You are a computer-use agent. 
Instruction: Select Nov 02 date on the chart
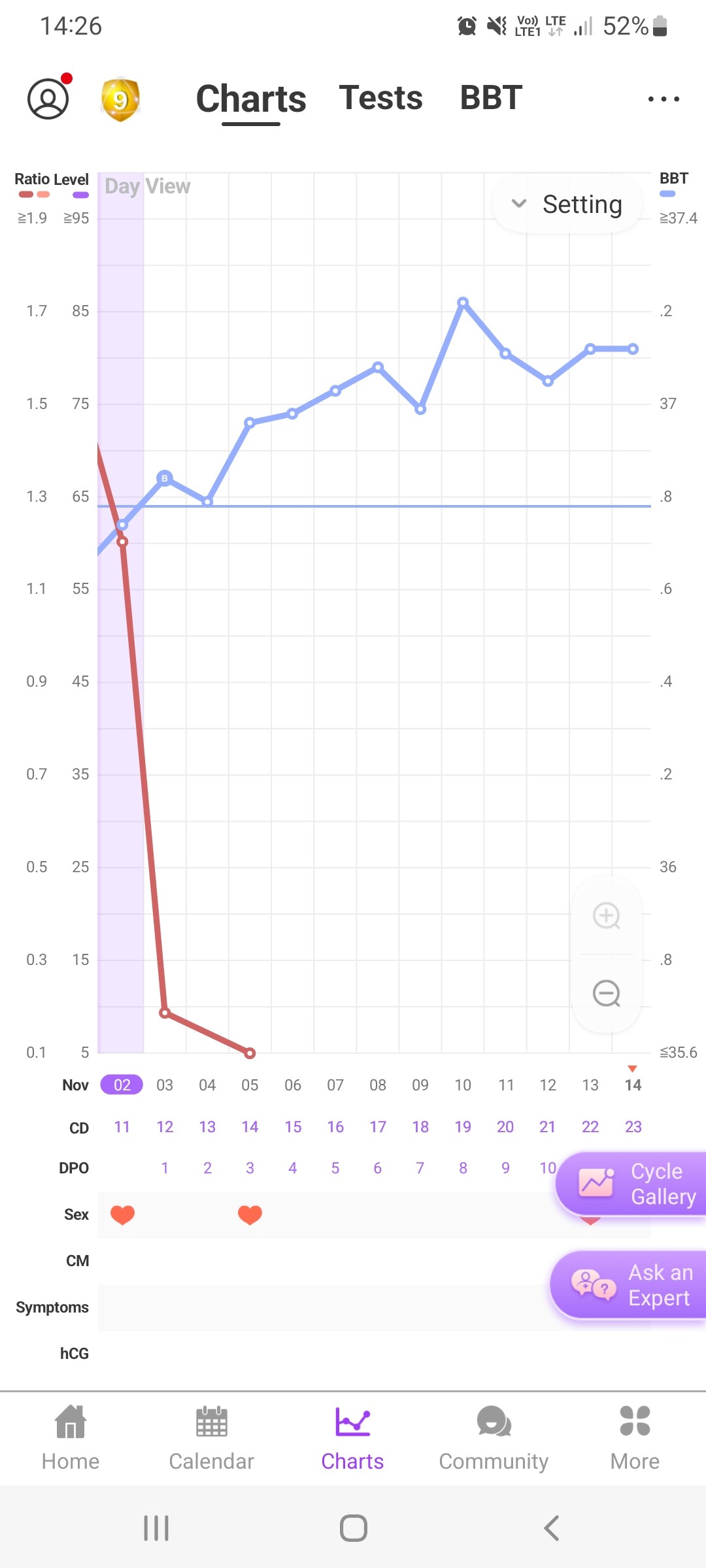tap(122, 1085)
